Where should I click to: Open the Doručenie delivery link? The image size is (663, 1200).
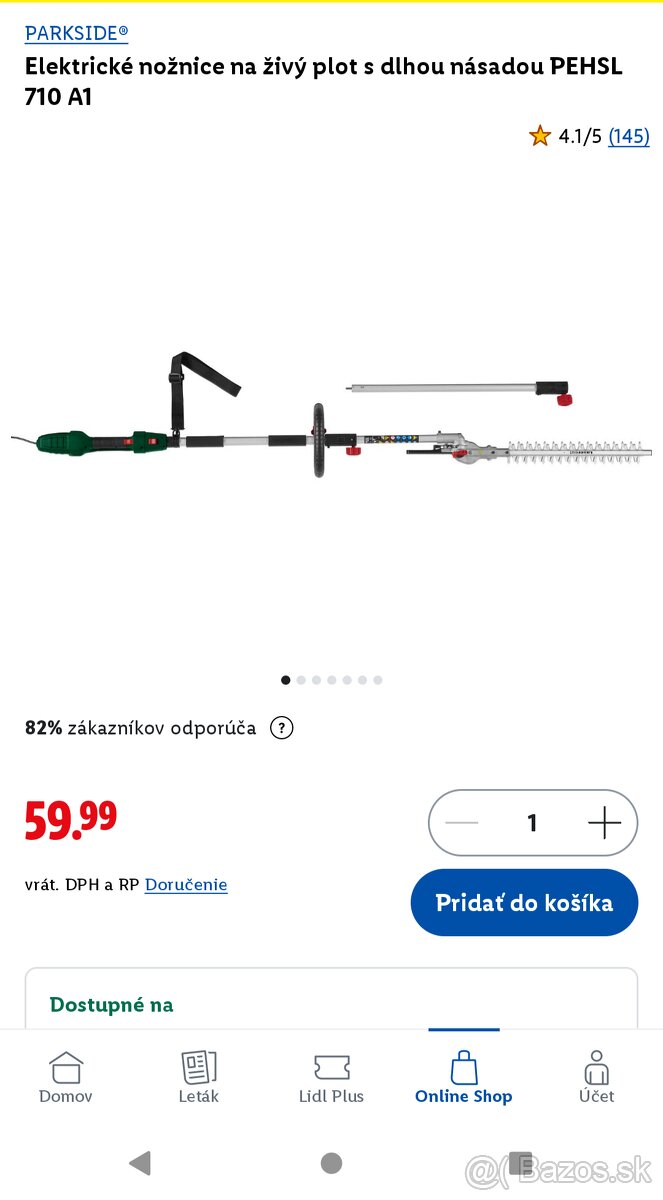pyautogui.click(x=186, y=885)
